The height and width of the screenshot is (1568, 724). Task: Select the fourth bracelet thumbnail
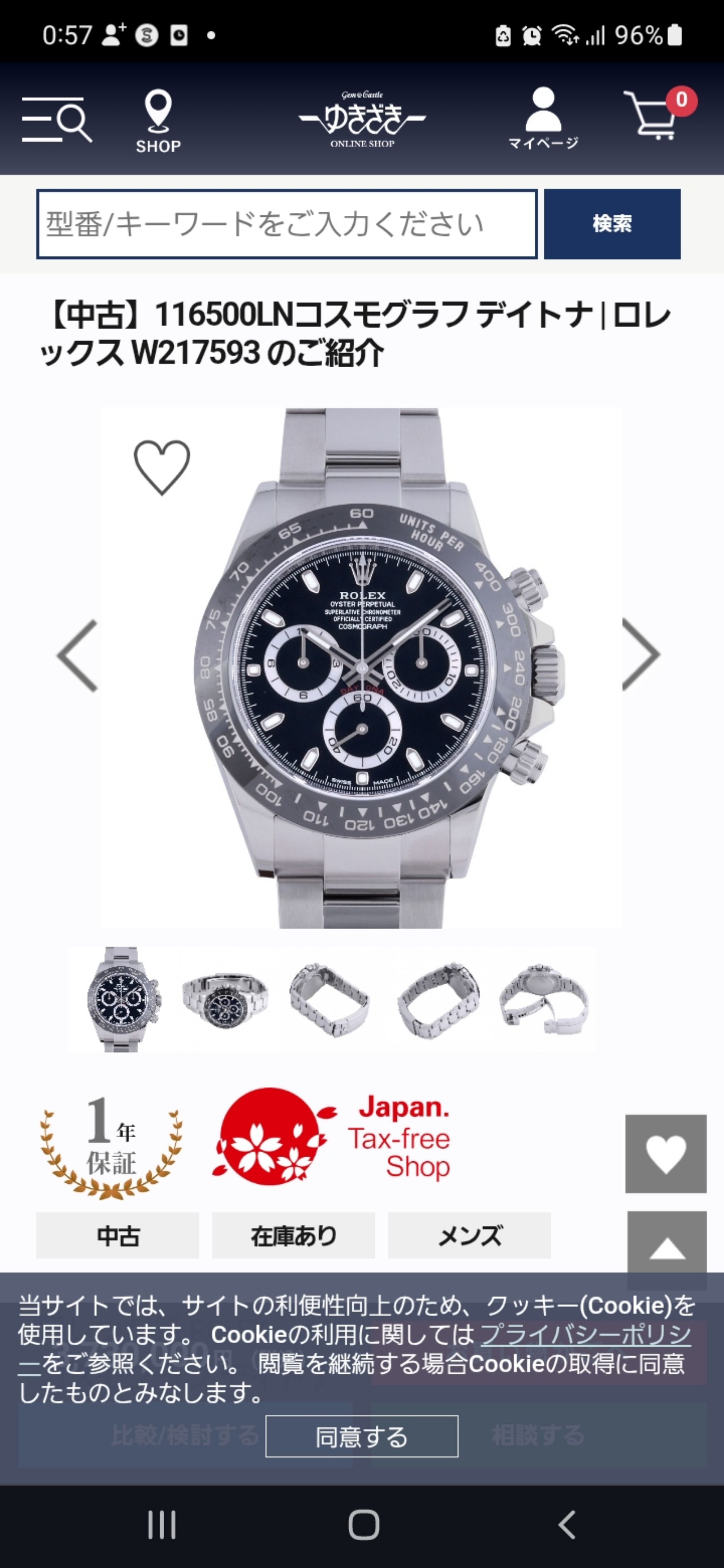437,999
